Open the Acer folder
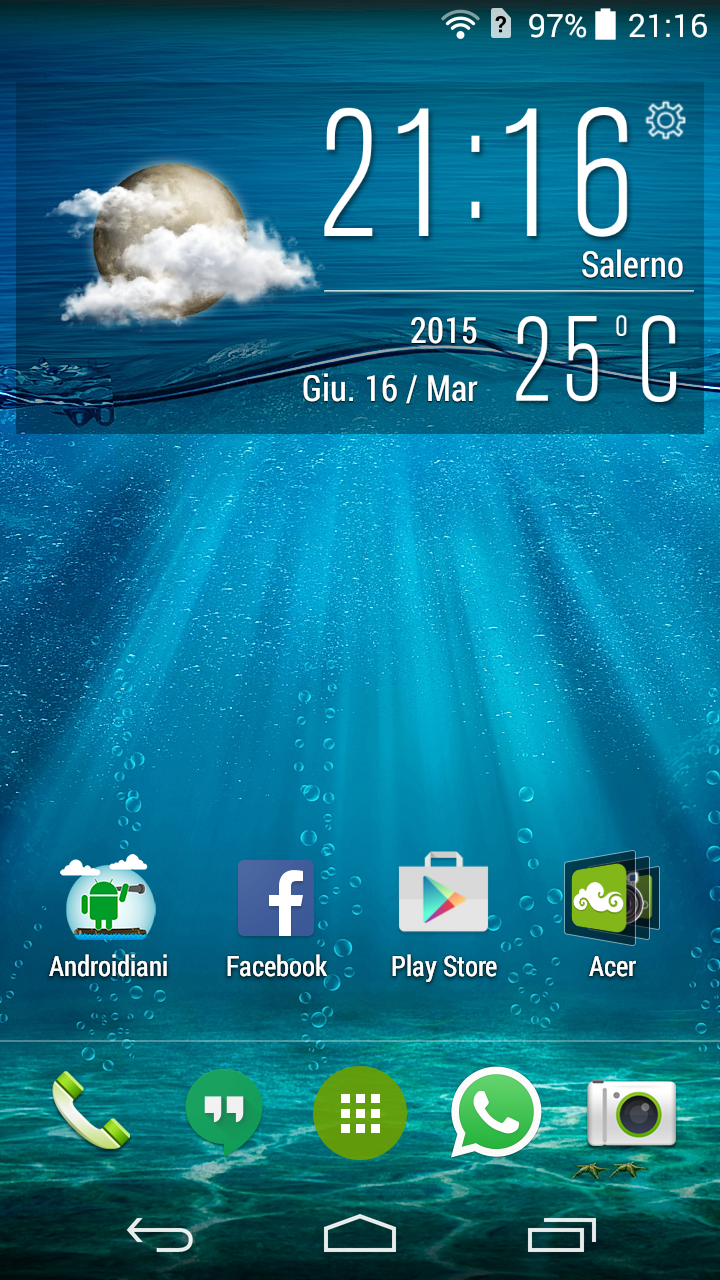 [x=611, y=898]
